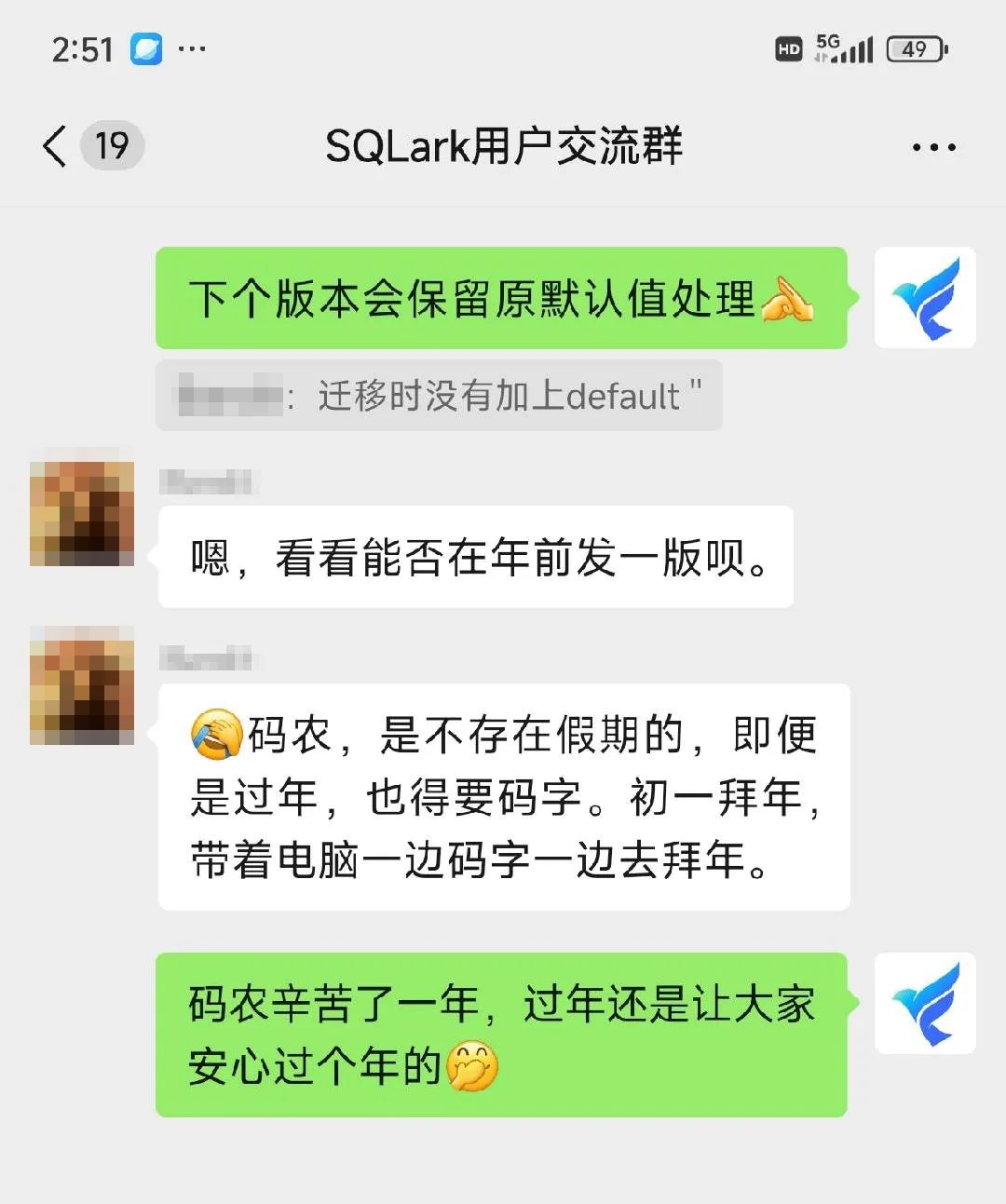Open avatar next to 看看能否在年前发一版 message

click(x=82, y=507)
